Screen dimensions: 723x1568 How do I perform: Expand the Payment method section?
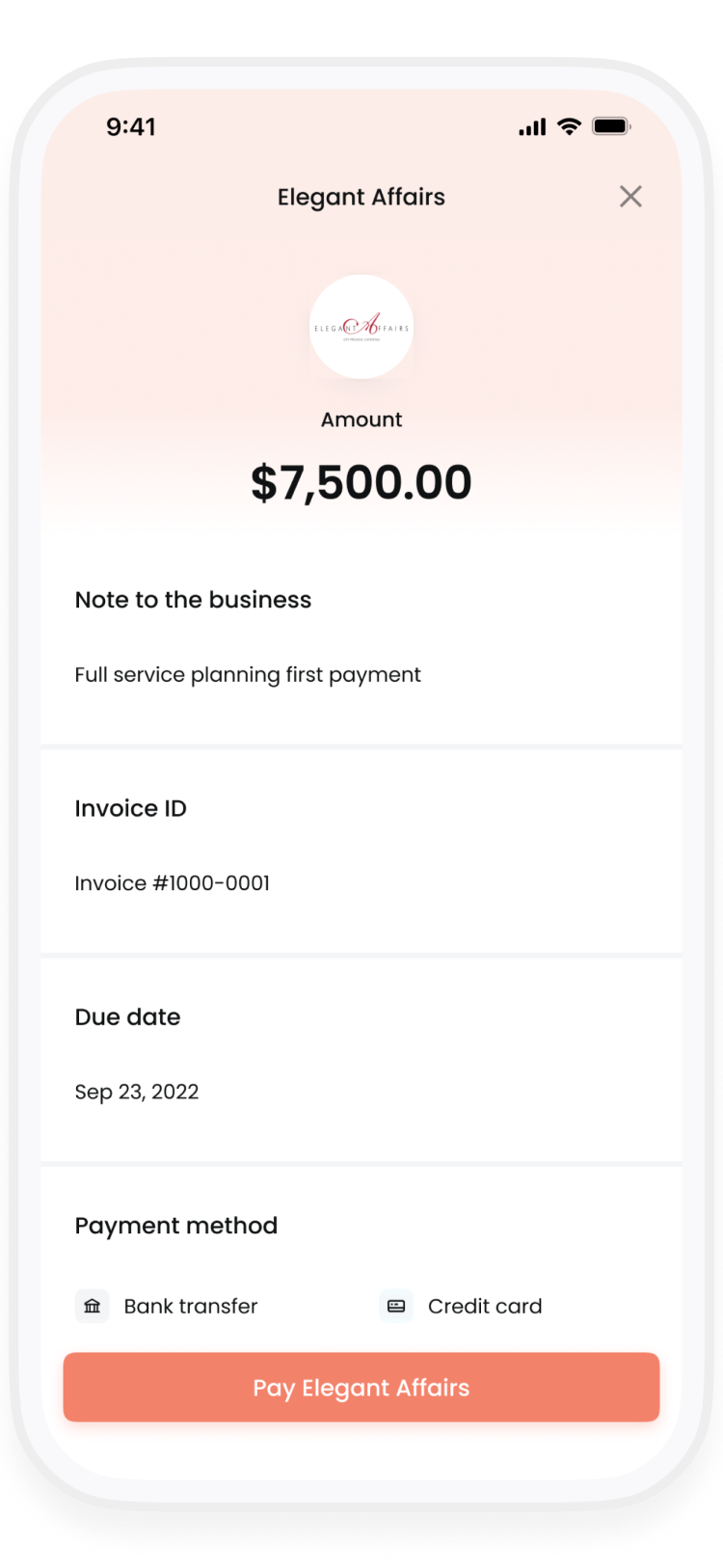pos(176,1225)
